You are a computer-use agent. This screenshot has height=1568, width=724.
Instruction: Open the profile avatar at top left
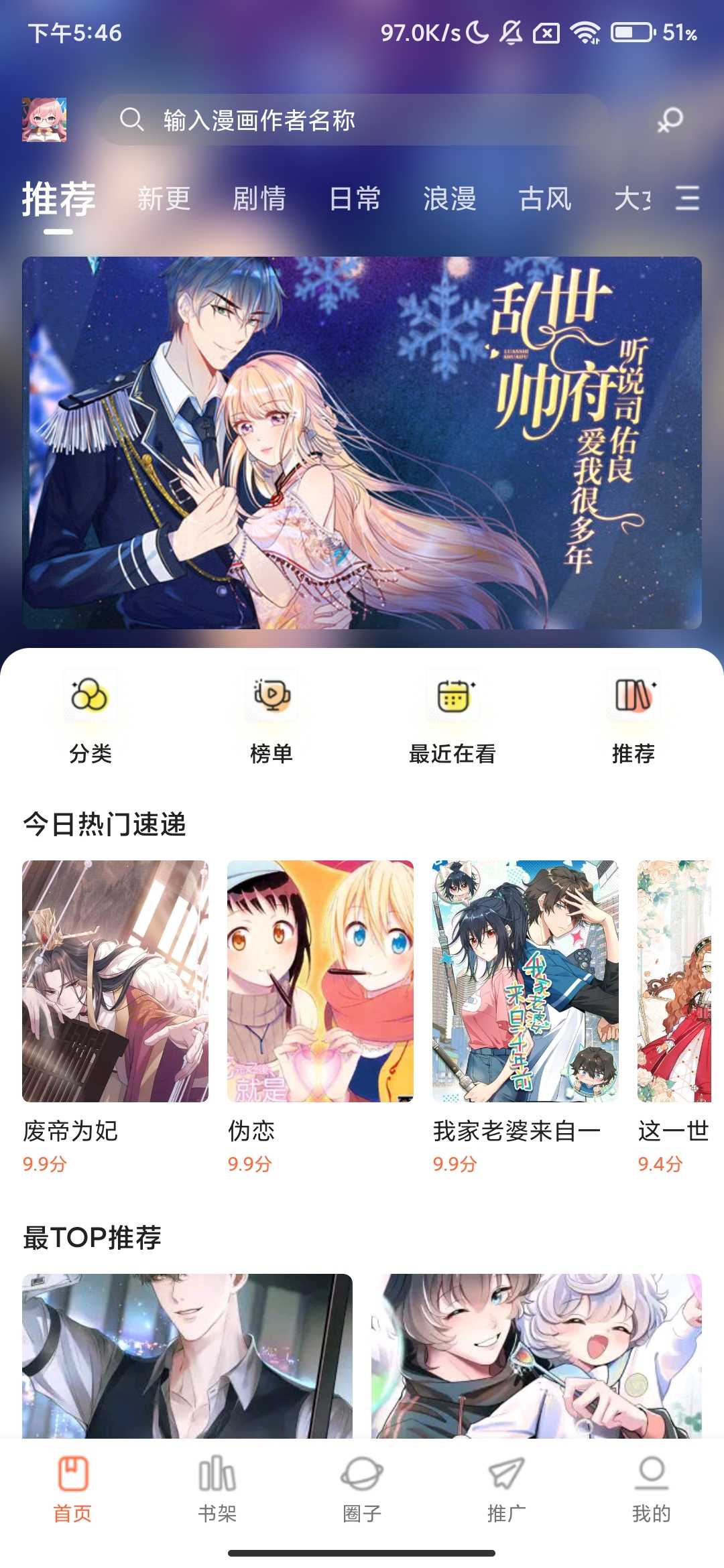tap(44, 120)
